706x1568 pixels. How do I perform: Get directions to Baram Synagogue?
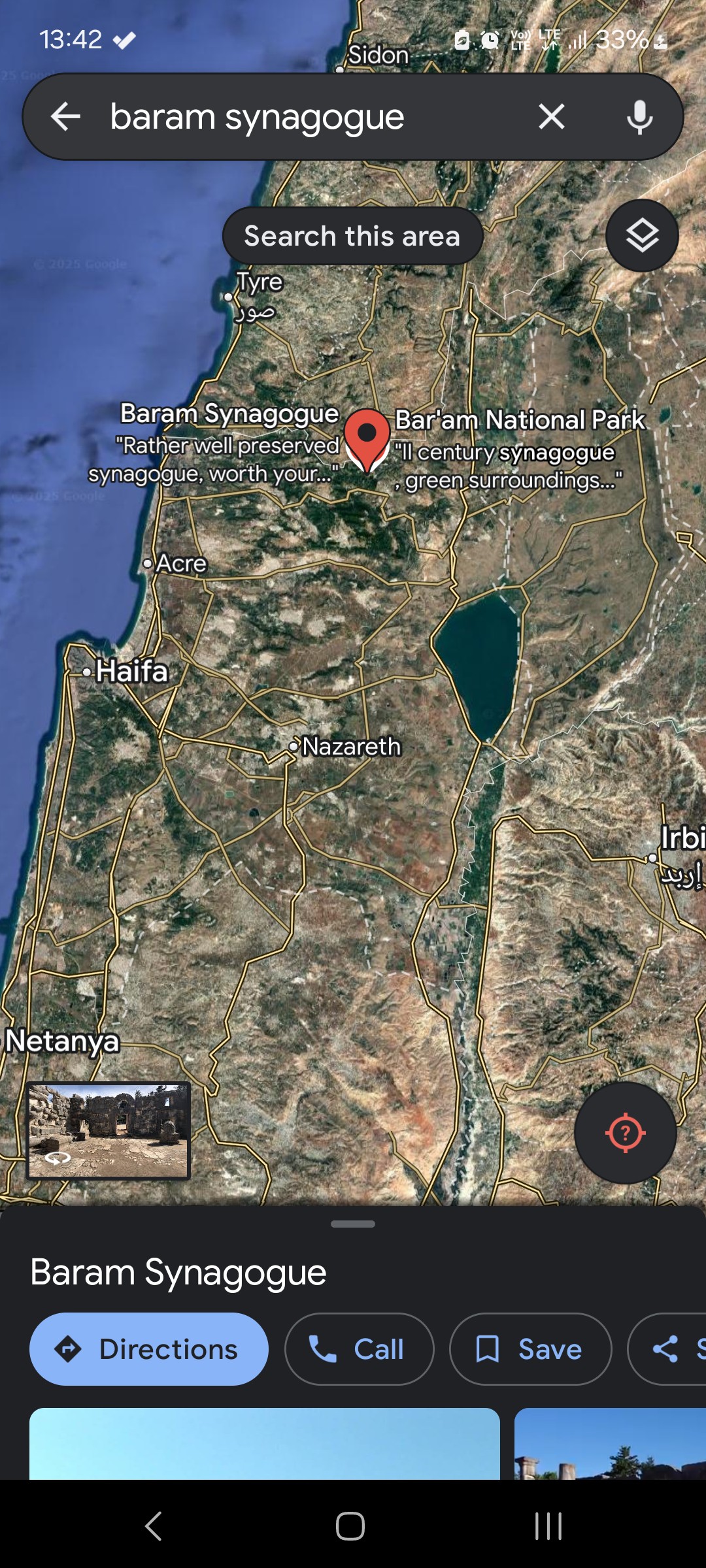click(149, 1349)
